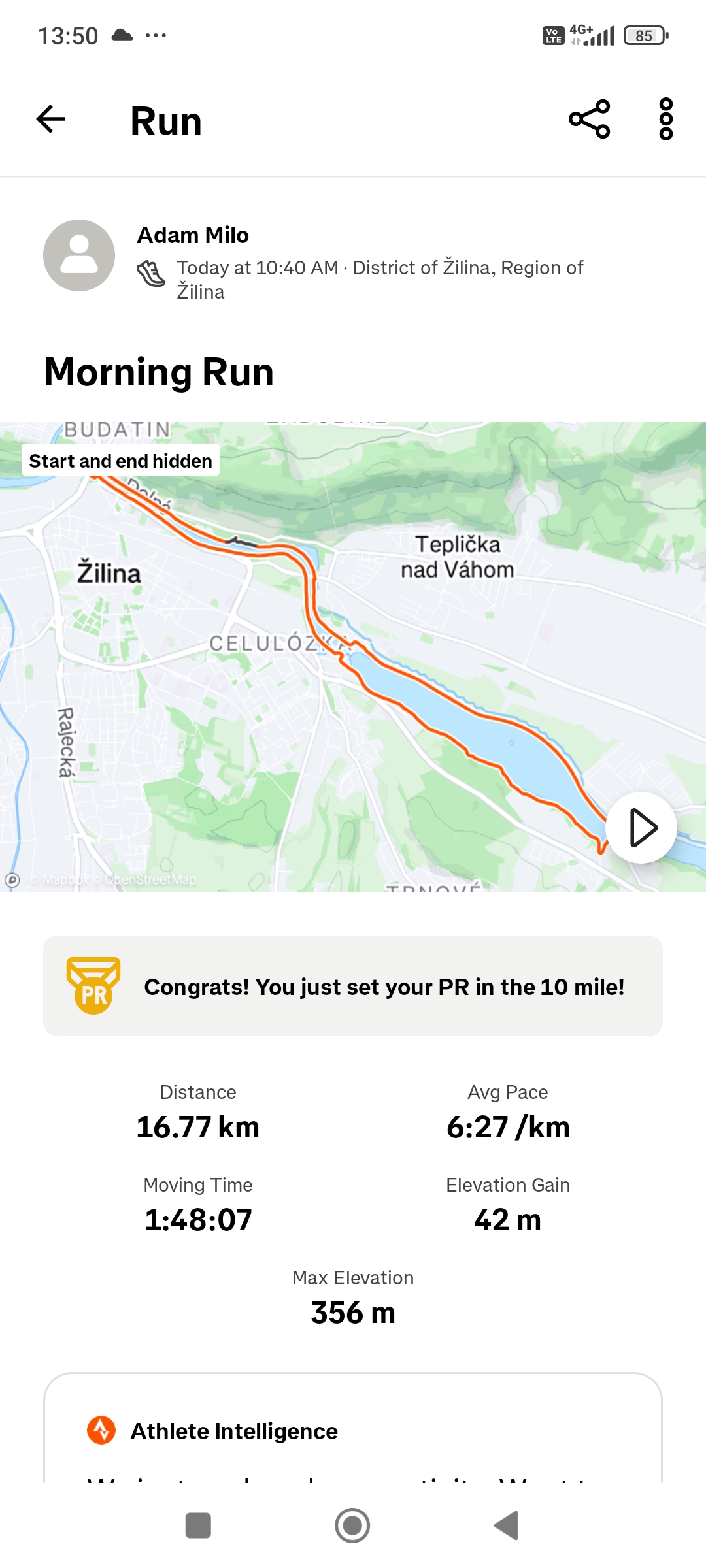Open the three-dot overflow menu
This screenshot has width=706, height=1568.
pos(665,119)
